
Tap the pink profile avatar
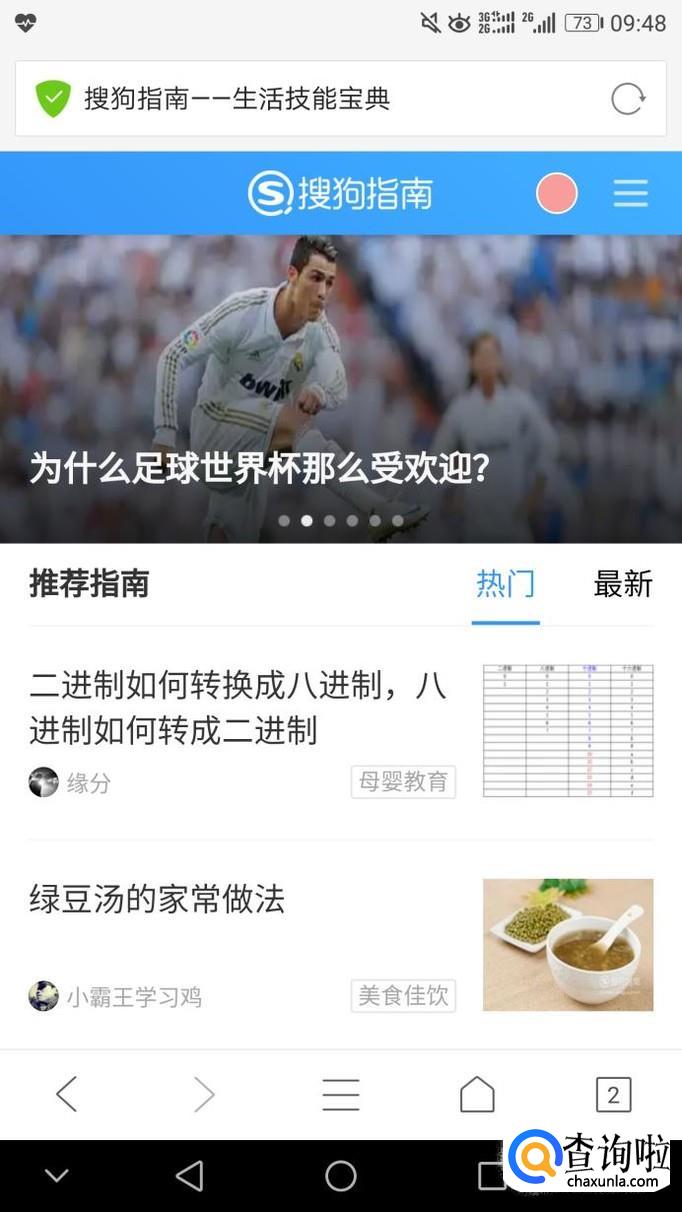(557, 193)
